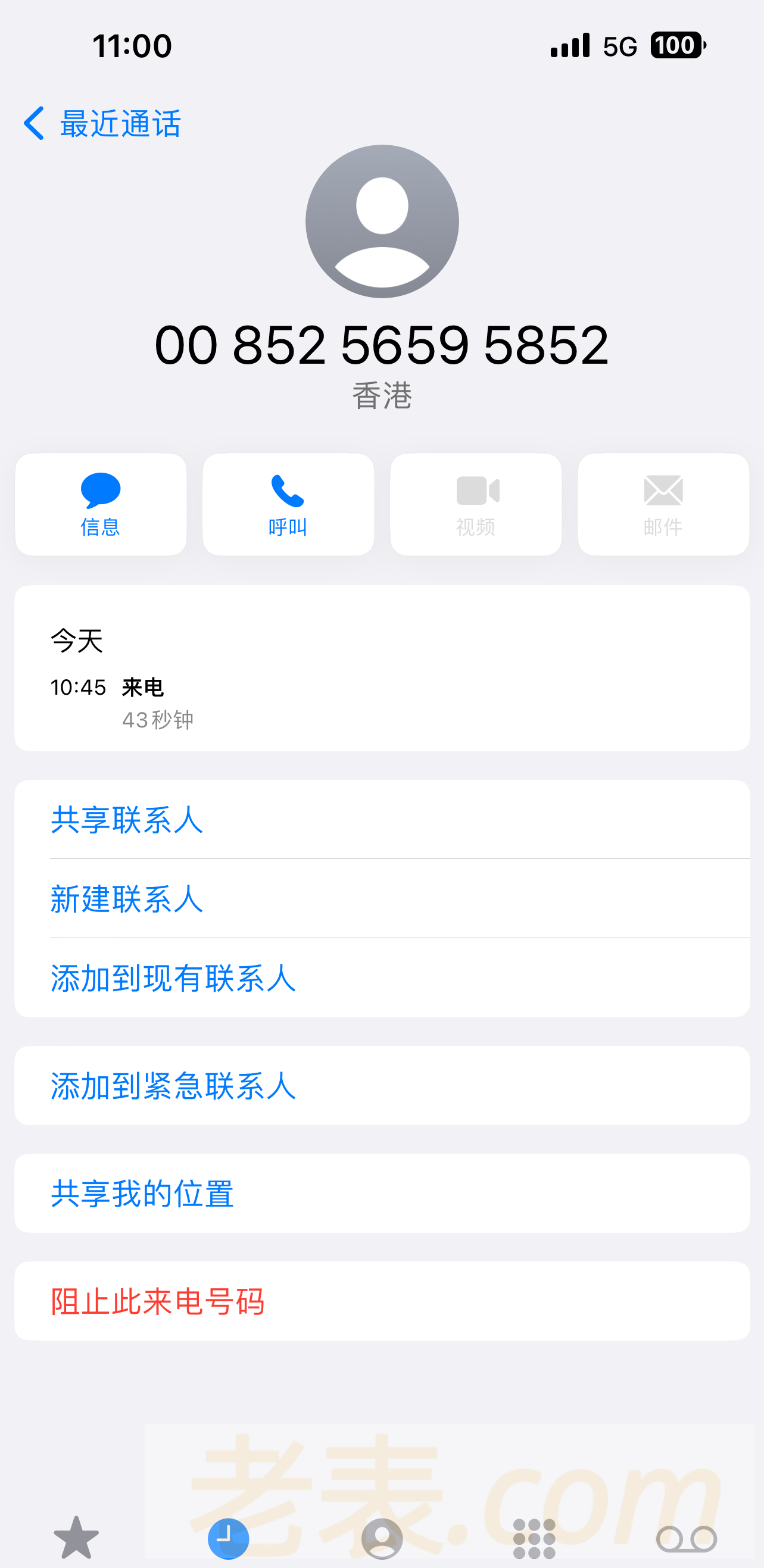Choose 添加到现有联系人

click(173, 977)
